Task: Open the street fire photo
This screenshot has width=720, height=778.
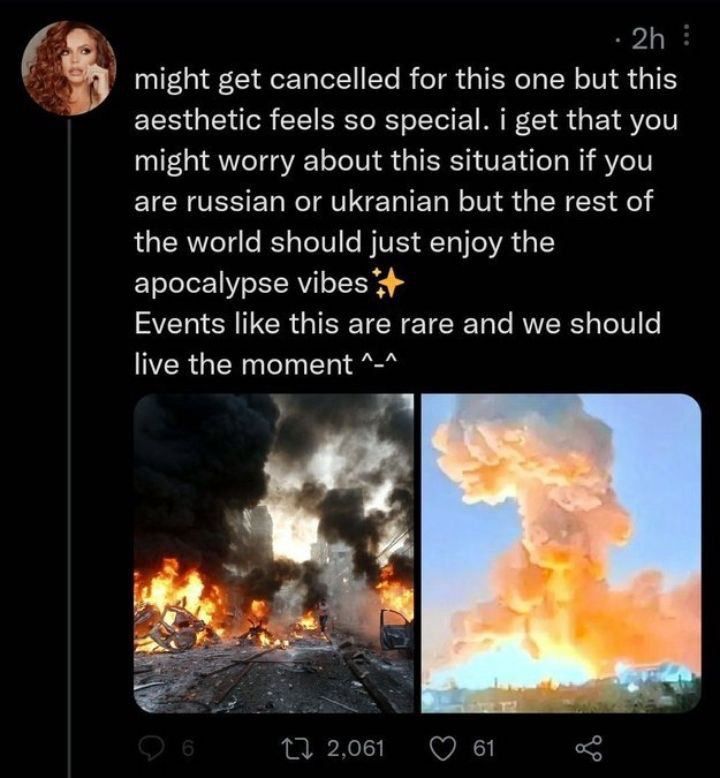Action: 274,552
